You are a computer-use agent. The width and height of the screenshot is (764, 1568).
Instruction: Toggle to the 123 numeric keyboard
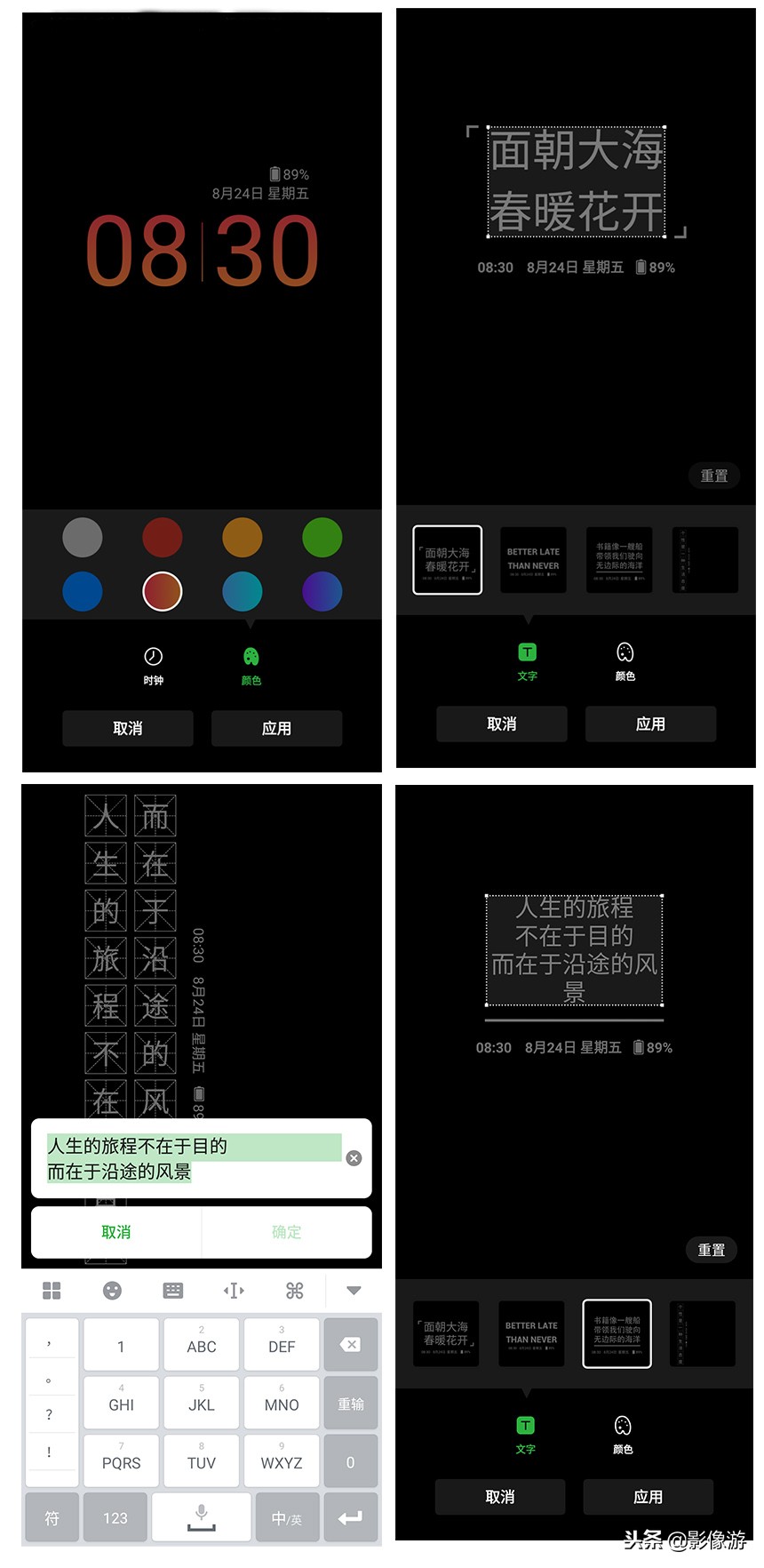[x=115, y=1517]
